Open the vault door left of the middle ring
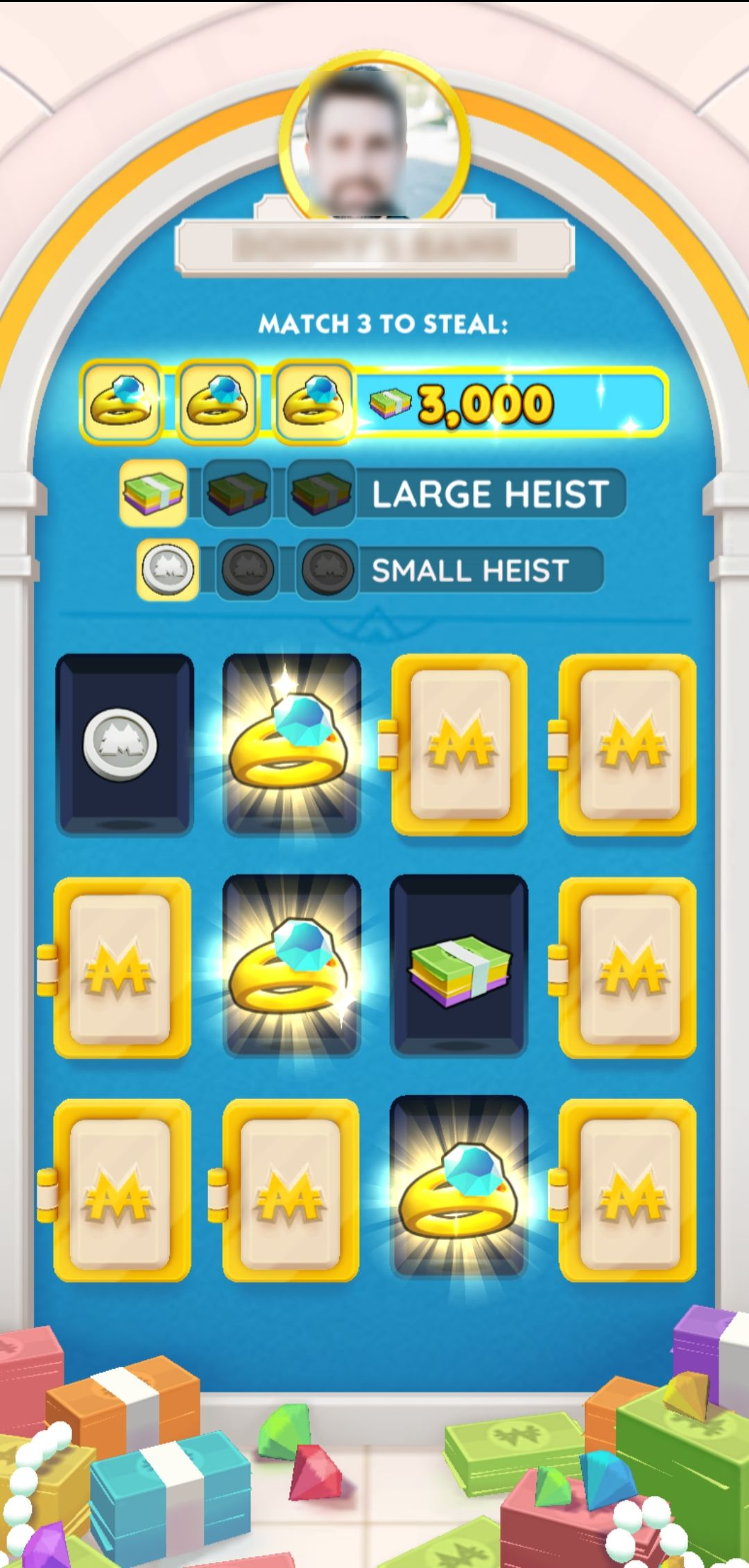Viewport: 749px width, 1568px height. (115, 968)
